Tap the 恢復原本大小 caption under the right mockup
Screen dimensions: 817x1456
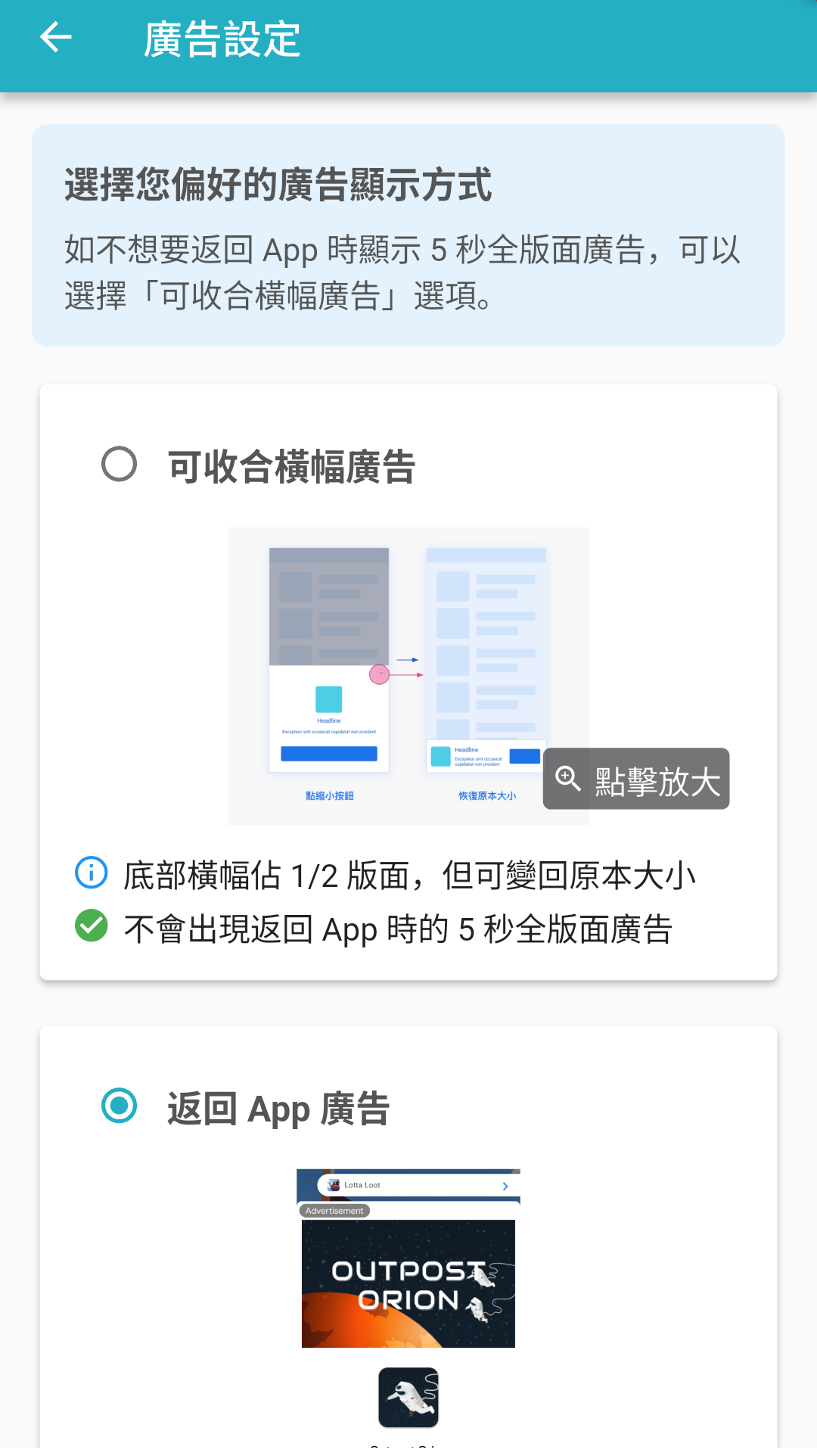[x=486, y=796]
